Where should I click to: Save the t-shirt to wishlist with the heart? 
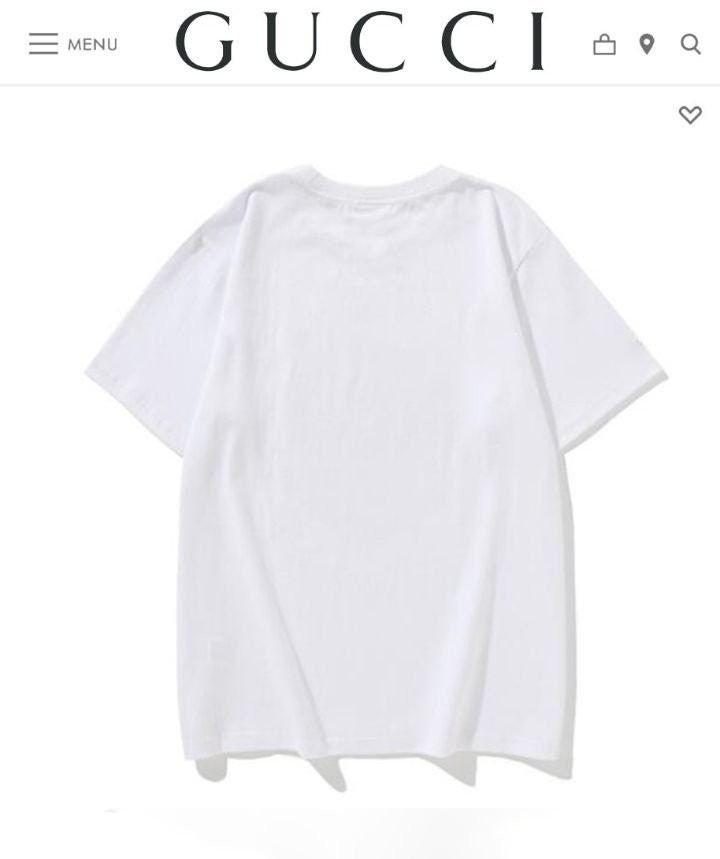tap(690, 115)
